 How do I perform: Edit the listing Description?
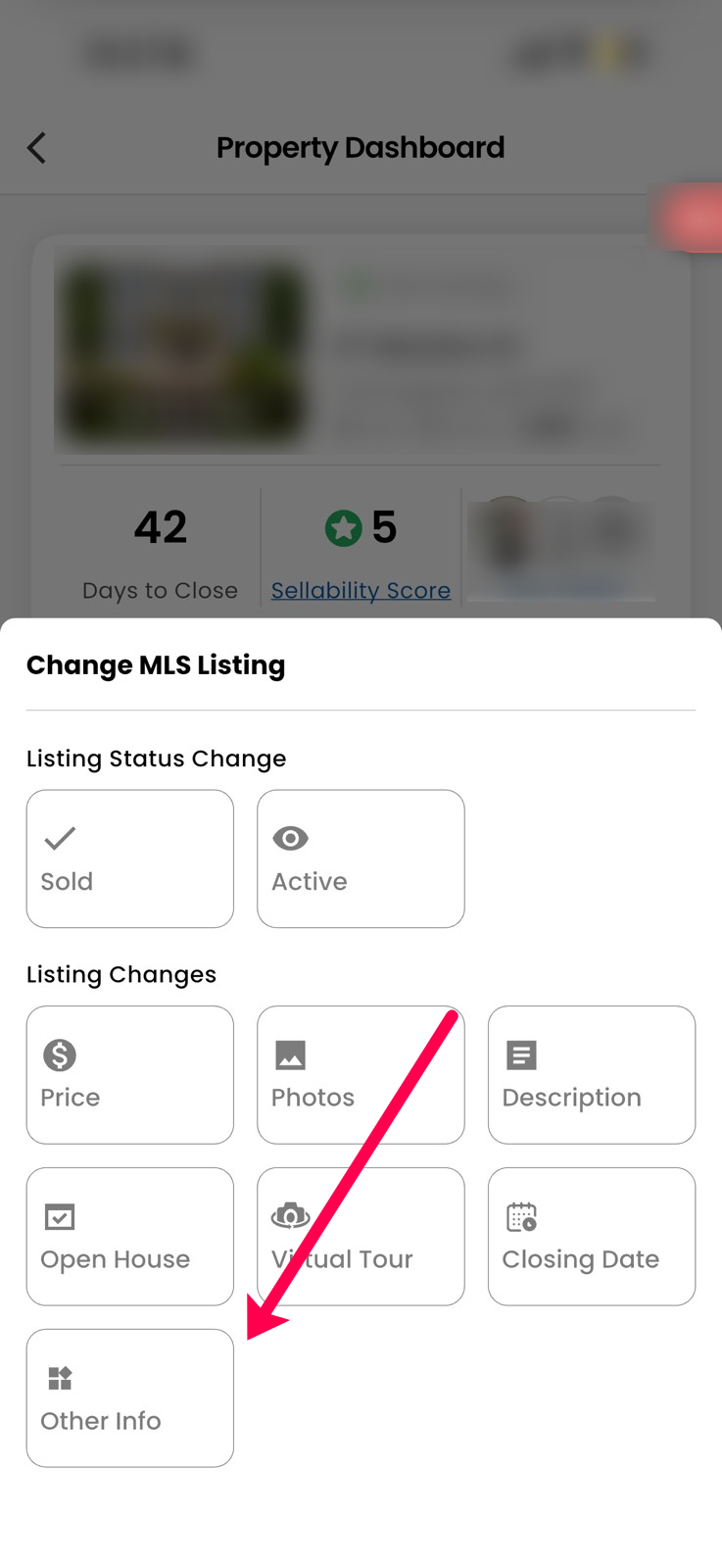[592, 1074]
